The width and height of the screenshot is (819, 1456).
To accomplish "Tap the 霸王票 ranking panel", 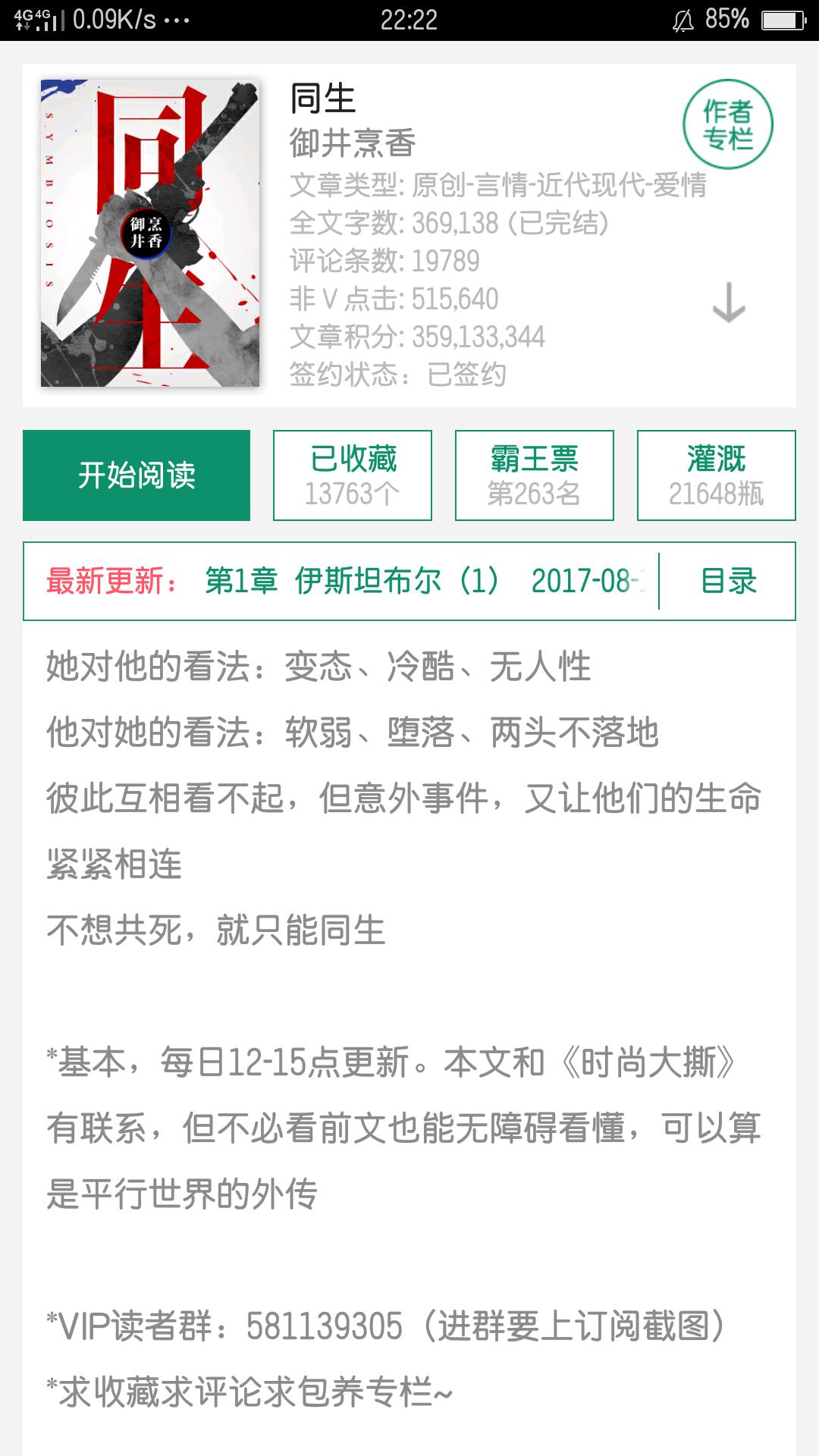I will pyautogui.click(x=535, y=472).
